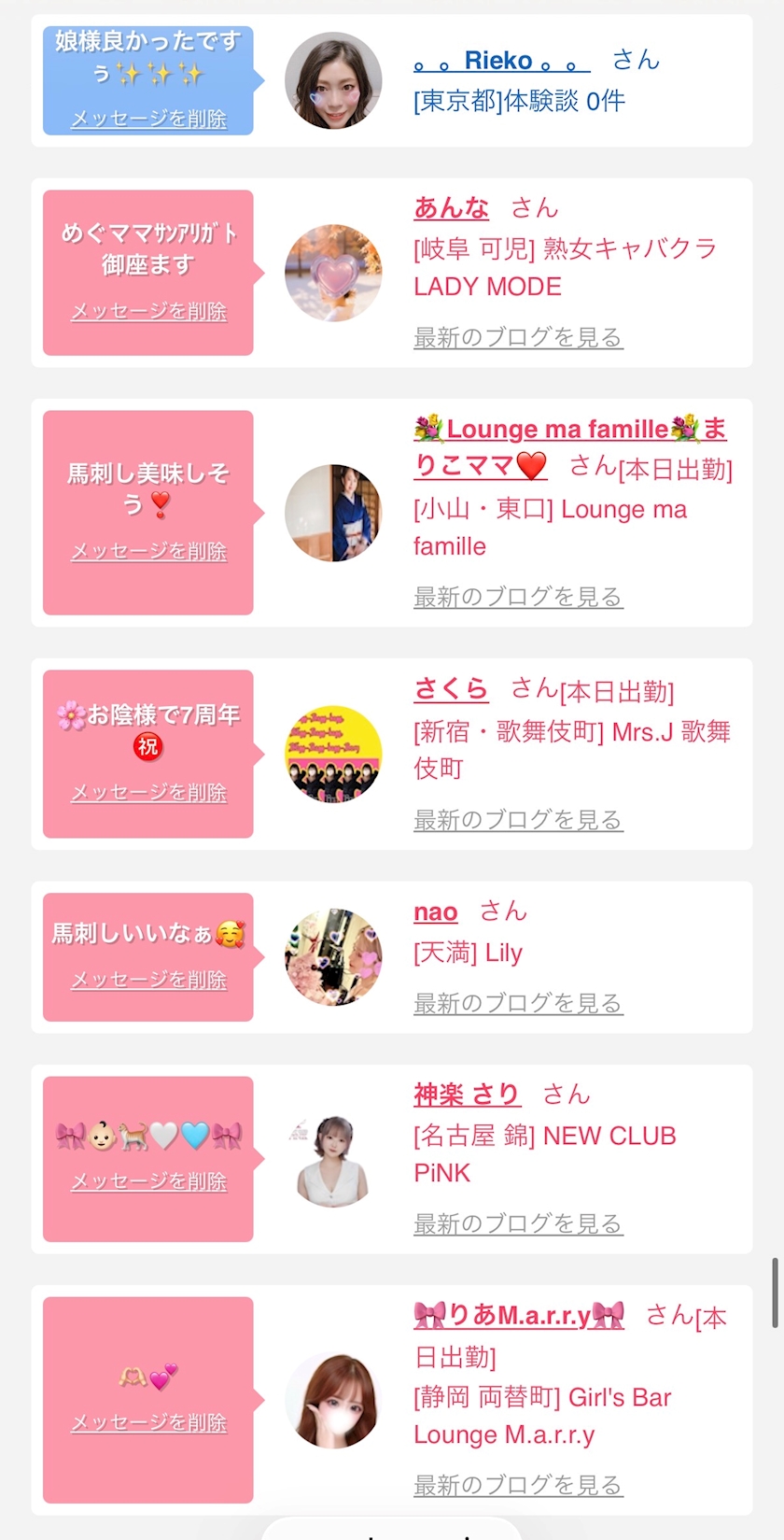784x1540 pixels.
Task: Delete the めぐママ message to あんな
Action: (x=148, y=311)
